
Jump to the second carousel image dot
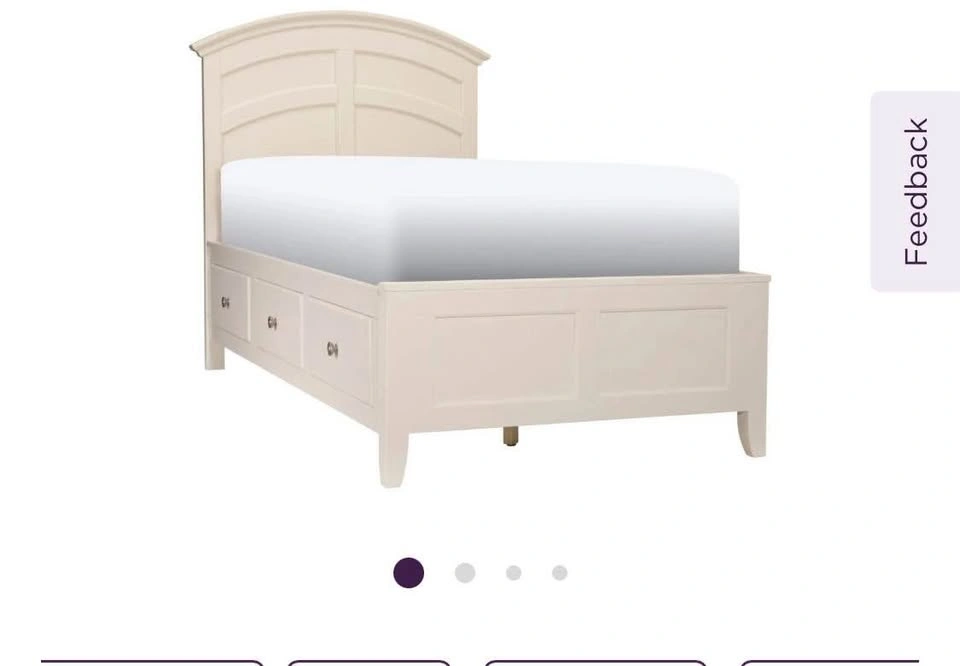(465, 573)
